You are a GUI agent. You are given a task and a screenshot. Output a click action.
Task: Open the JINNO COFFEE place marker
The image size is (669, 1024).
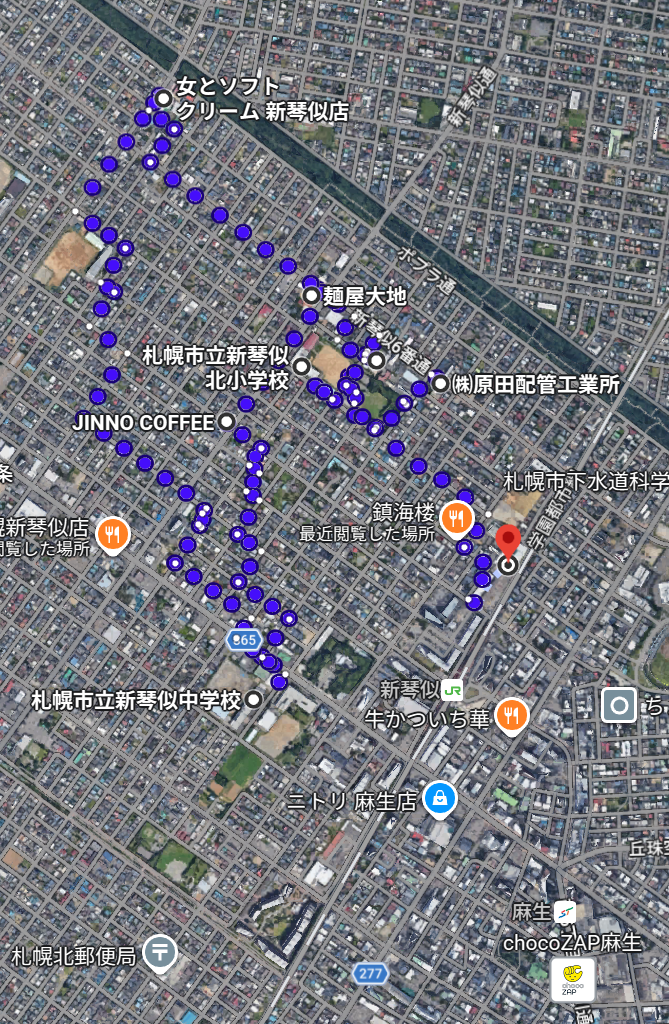click(227, 423)
